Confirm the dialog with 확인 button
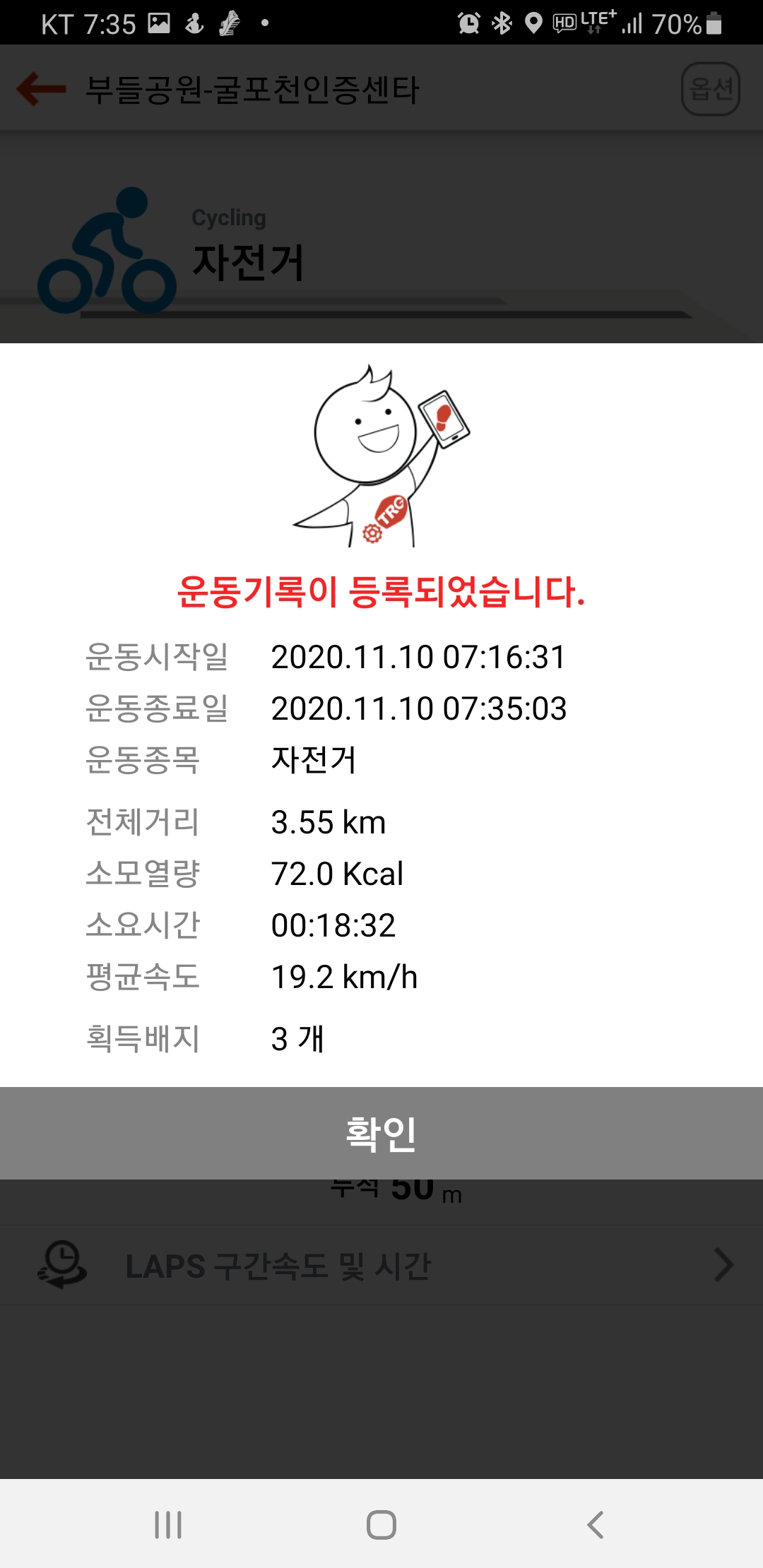Viewport: 763px width, 1568px height. [381, 1133]
